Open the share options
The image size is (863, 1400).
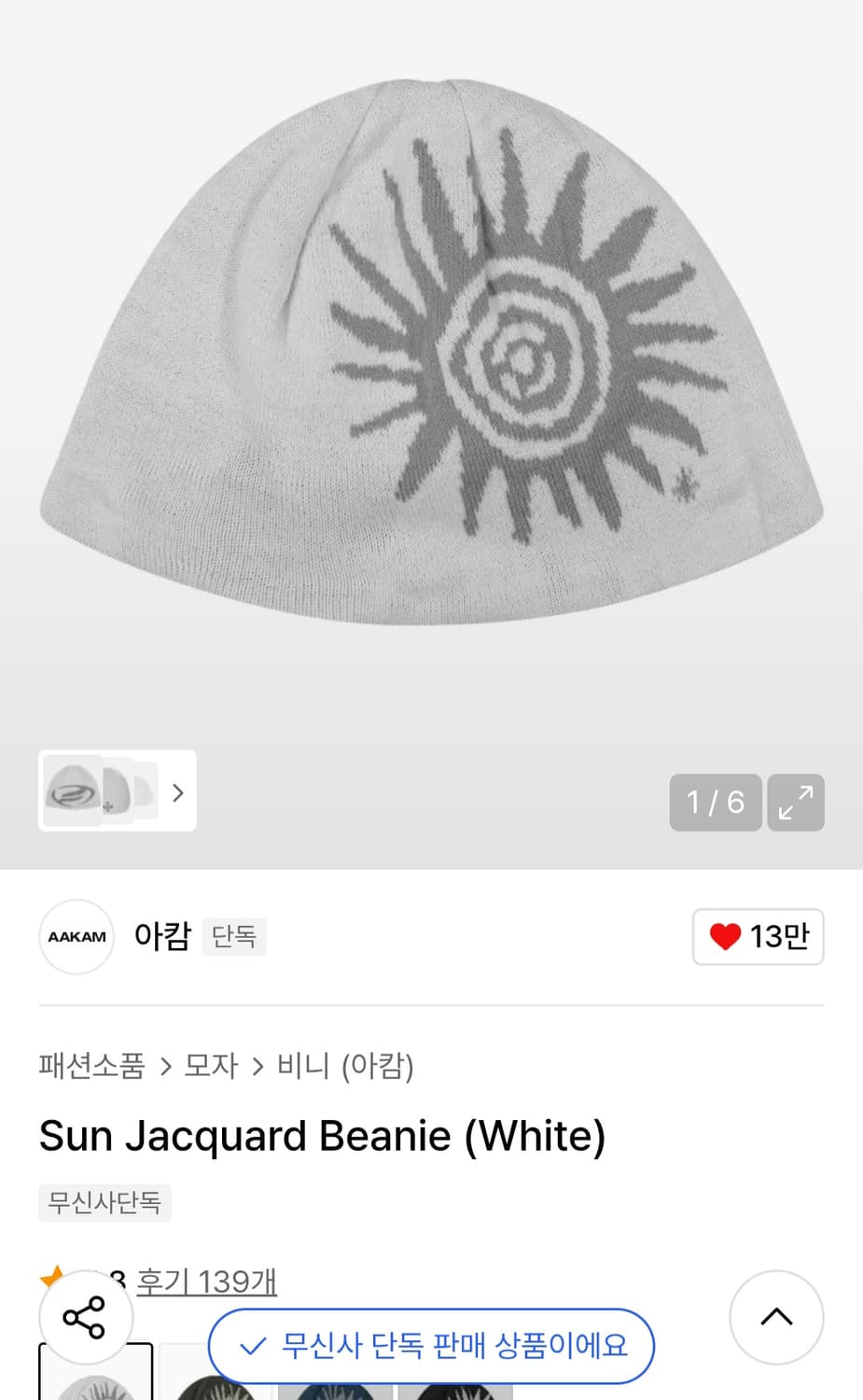(87, 1318)
